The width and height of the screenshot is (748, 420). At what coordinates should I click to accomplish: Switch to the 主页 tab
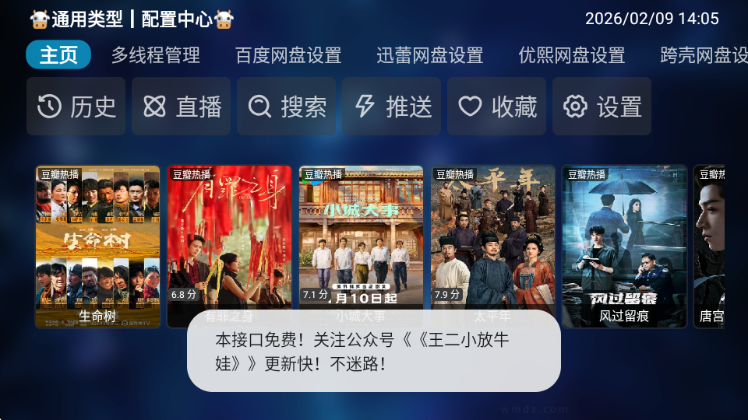(58, 55)
